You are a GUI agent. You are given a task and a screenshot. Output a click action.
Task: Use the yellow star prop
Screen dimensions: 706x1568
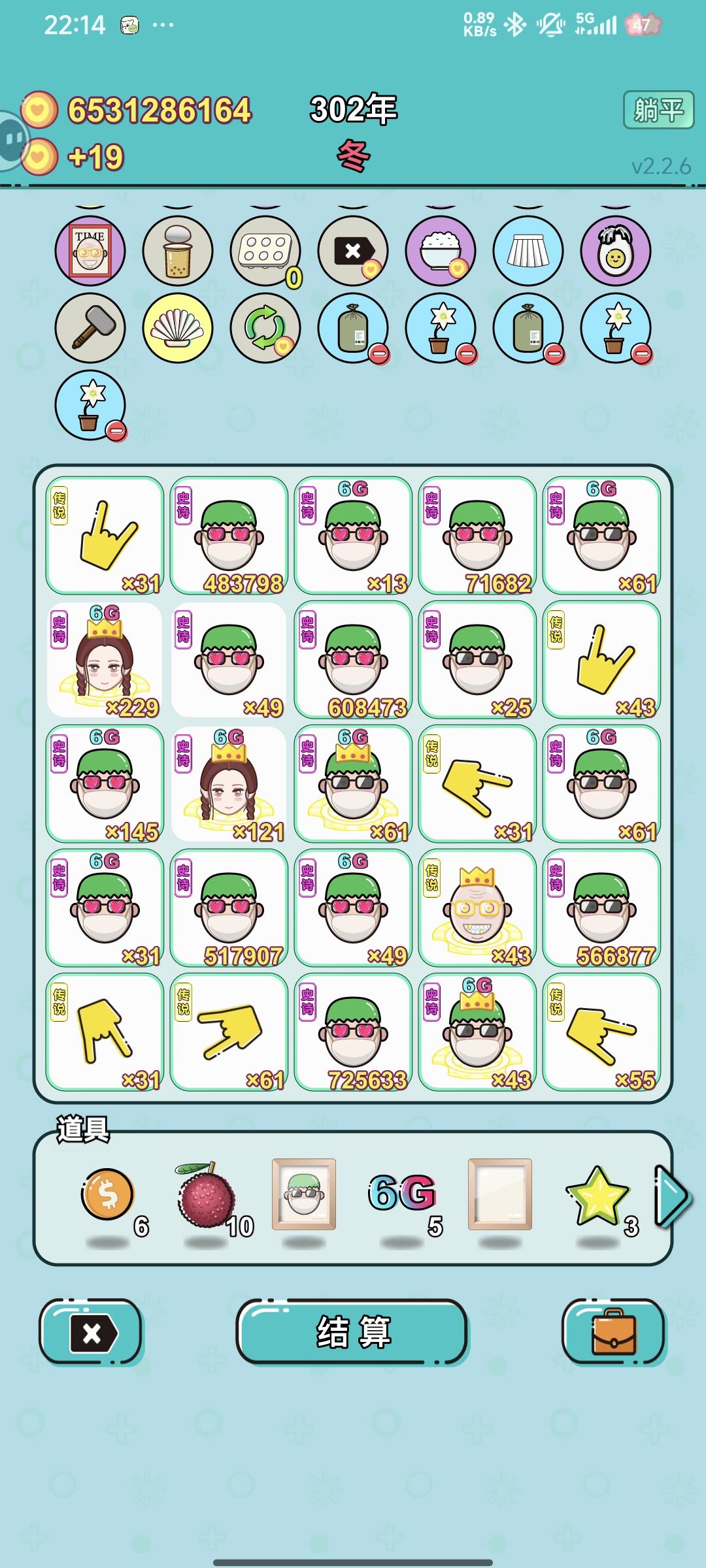coord(598,1196)
